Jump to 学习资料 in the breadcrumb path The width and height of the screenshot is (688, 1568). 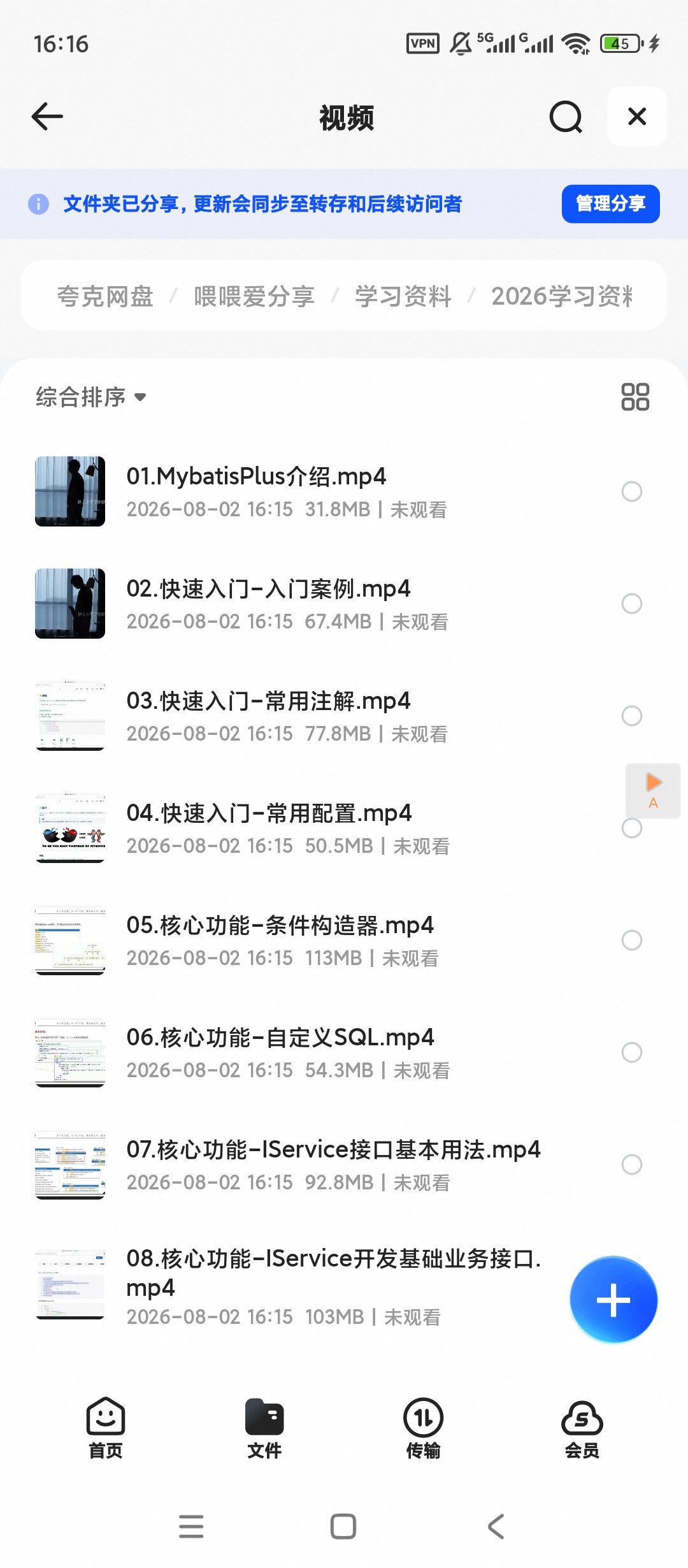(x=403, y=296)
